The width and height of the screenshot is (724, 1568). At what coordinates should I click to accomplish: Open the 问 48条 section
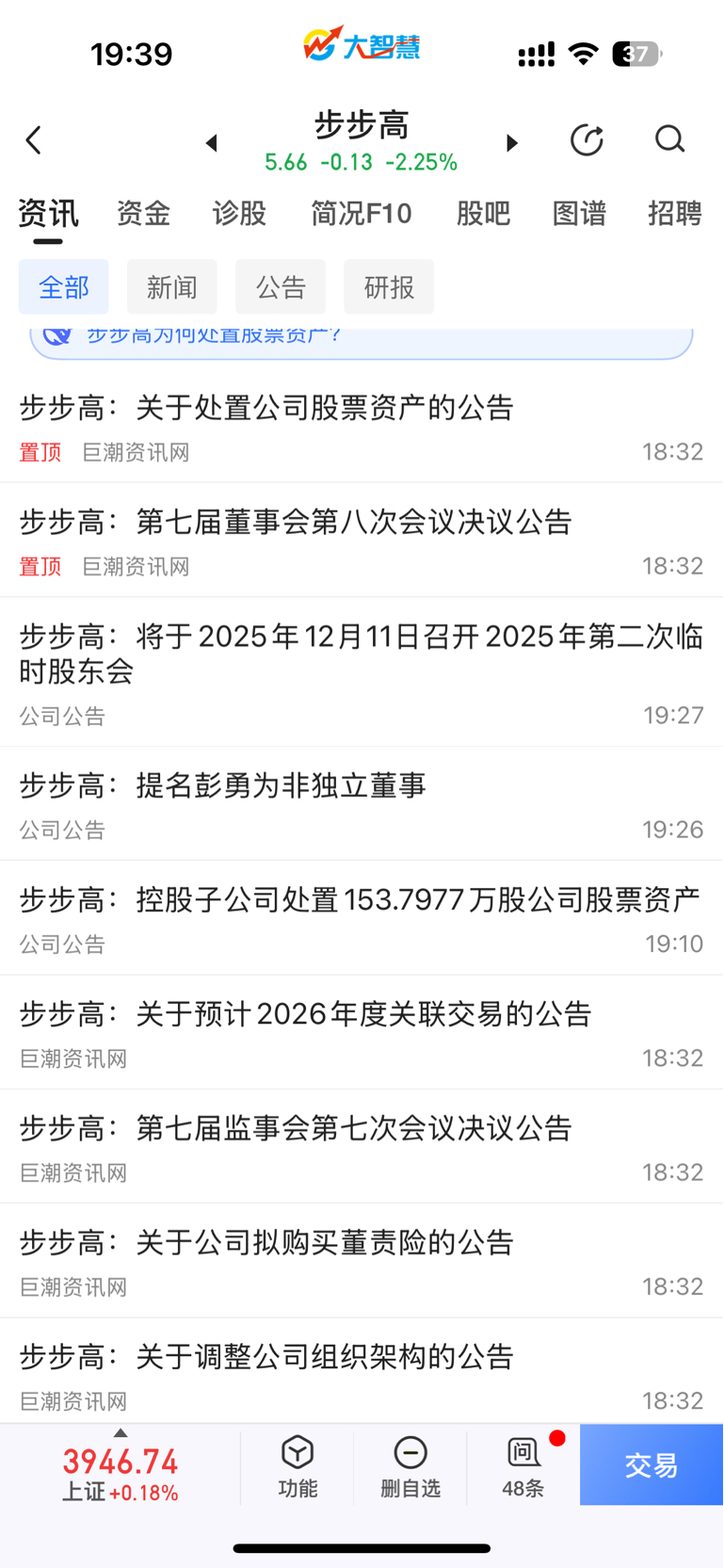coord(523,1465)
